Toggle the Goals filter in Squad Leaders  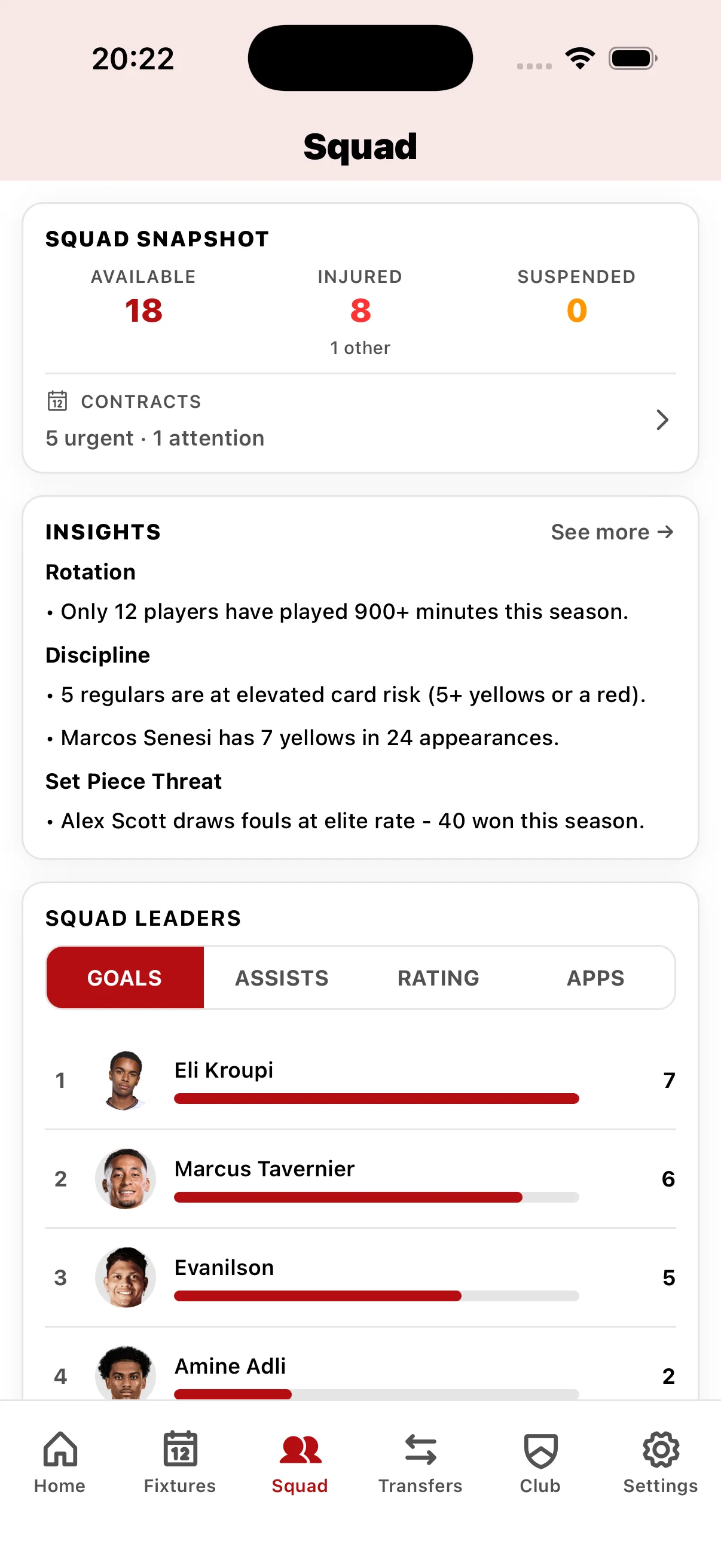(125, 978)
